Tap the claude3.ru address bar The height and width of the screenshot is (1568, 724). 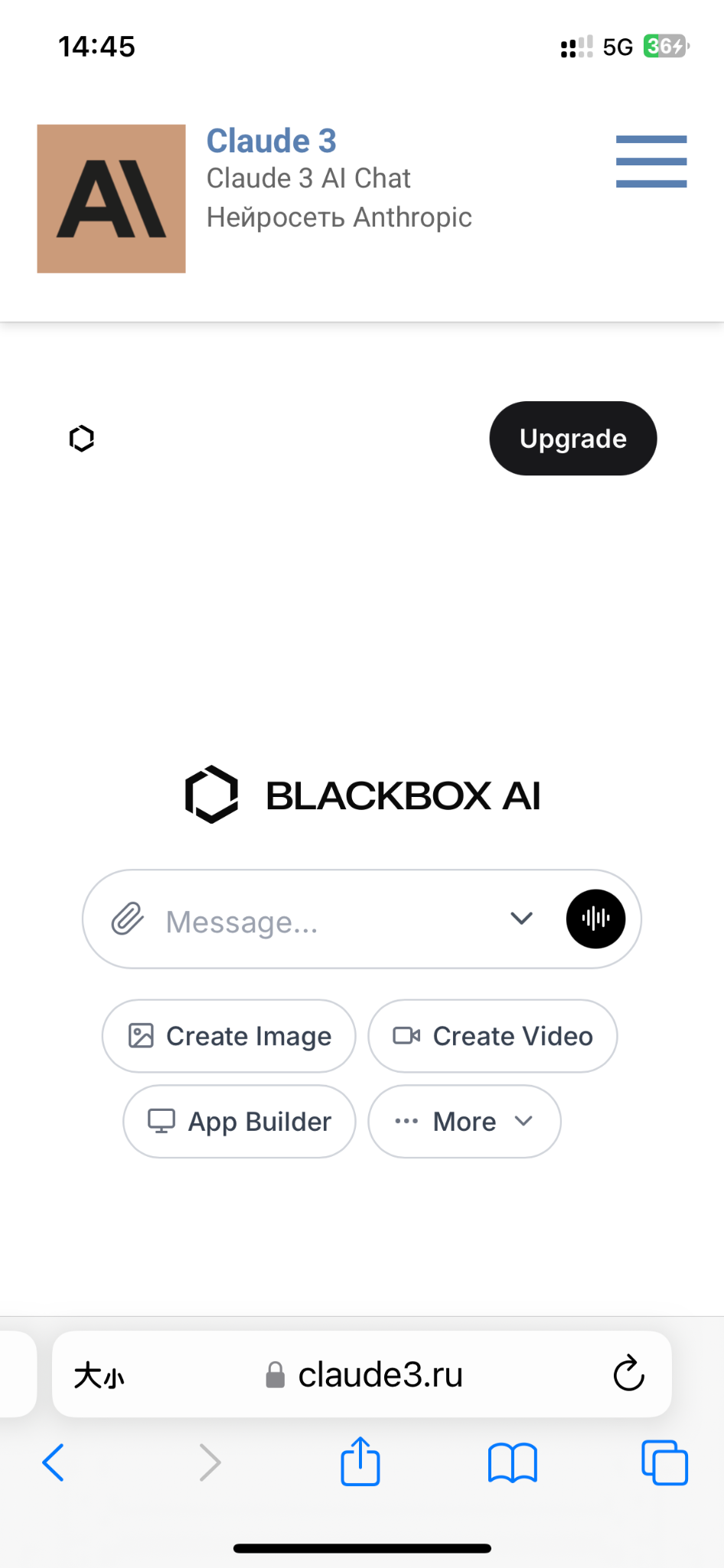364,1375
